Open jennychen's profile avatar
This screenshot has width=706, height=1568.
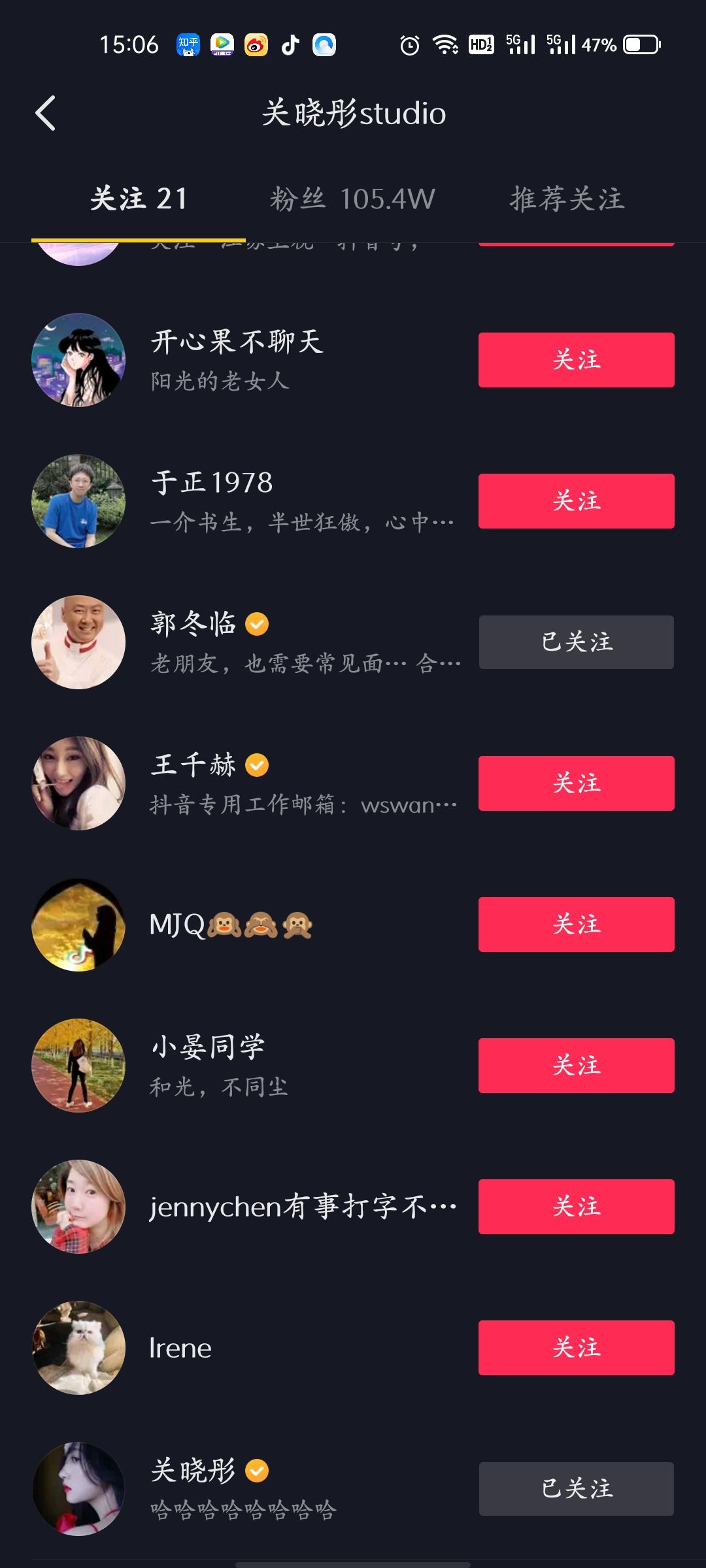click(78, 1207)
